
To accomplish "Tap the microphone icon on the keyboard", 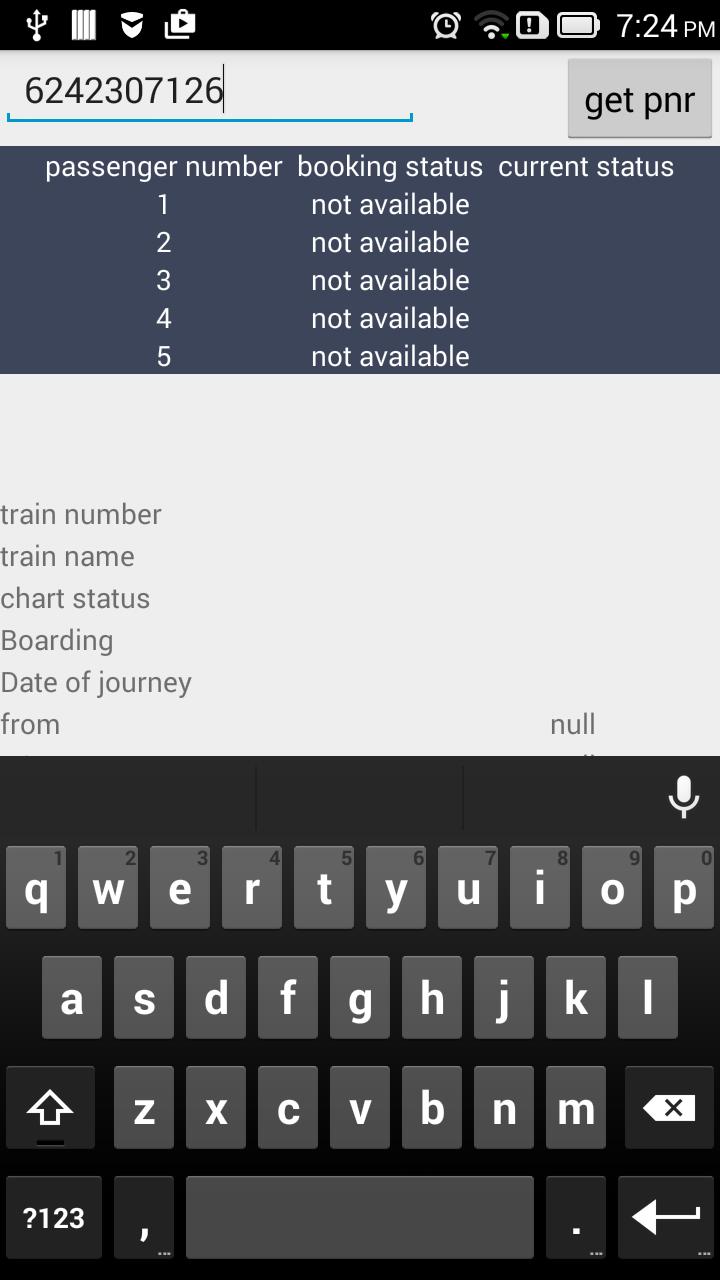I will 683,796.
